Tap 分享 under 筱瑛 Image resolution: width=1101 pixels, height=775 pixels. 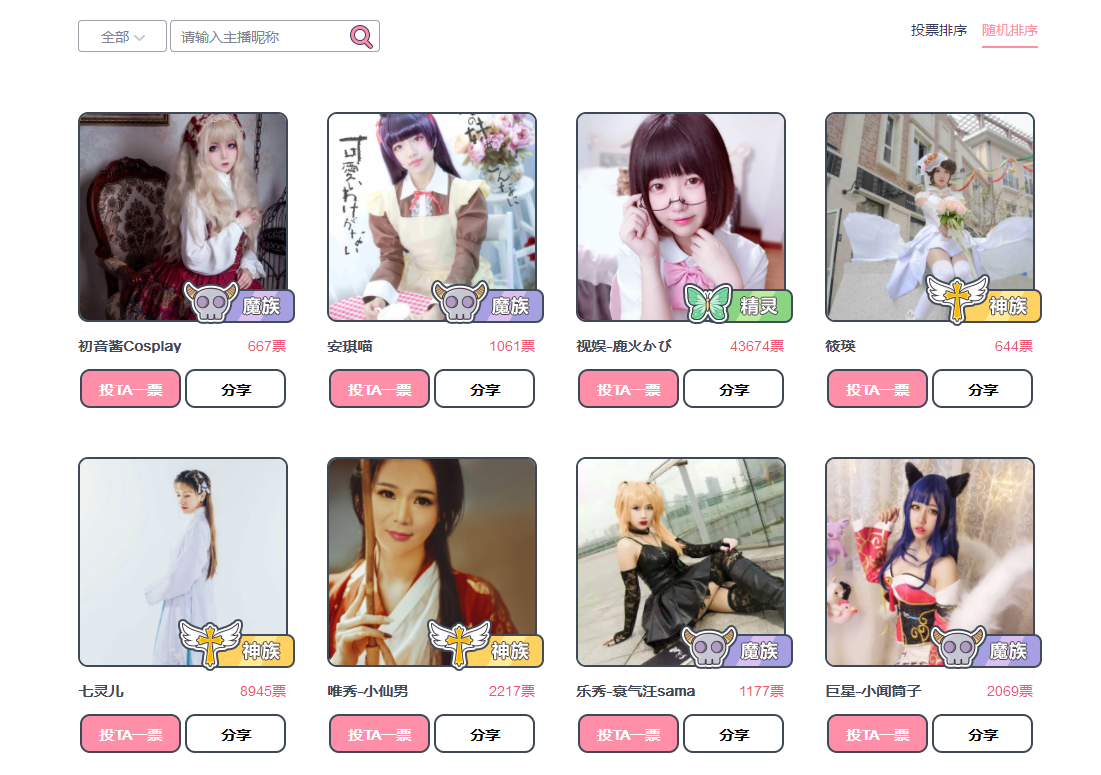point(982,389)
